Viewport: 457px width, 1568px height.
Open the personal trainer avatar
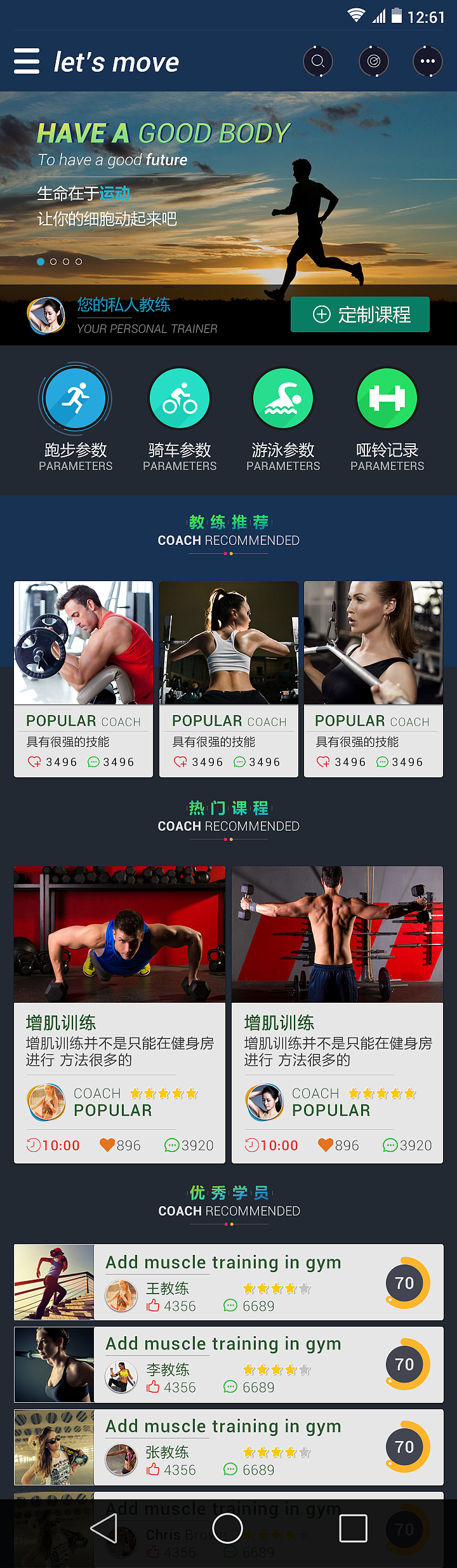point(46,315)
